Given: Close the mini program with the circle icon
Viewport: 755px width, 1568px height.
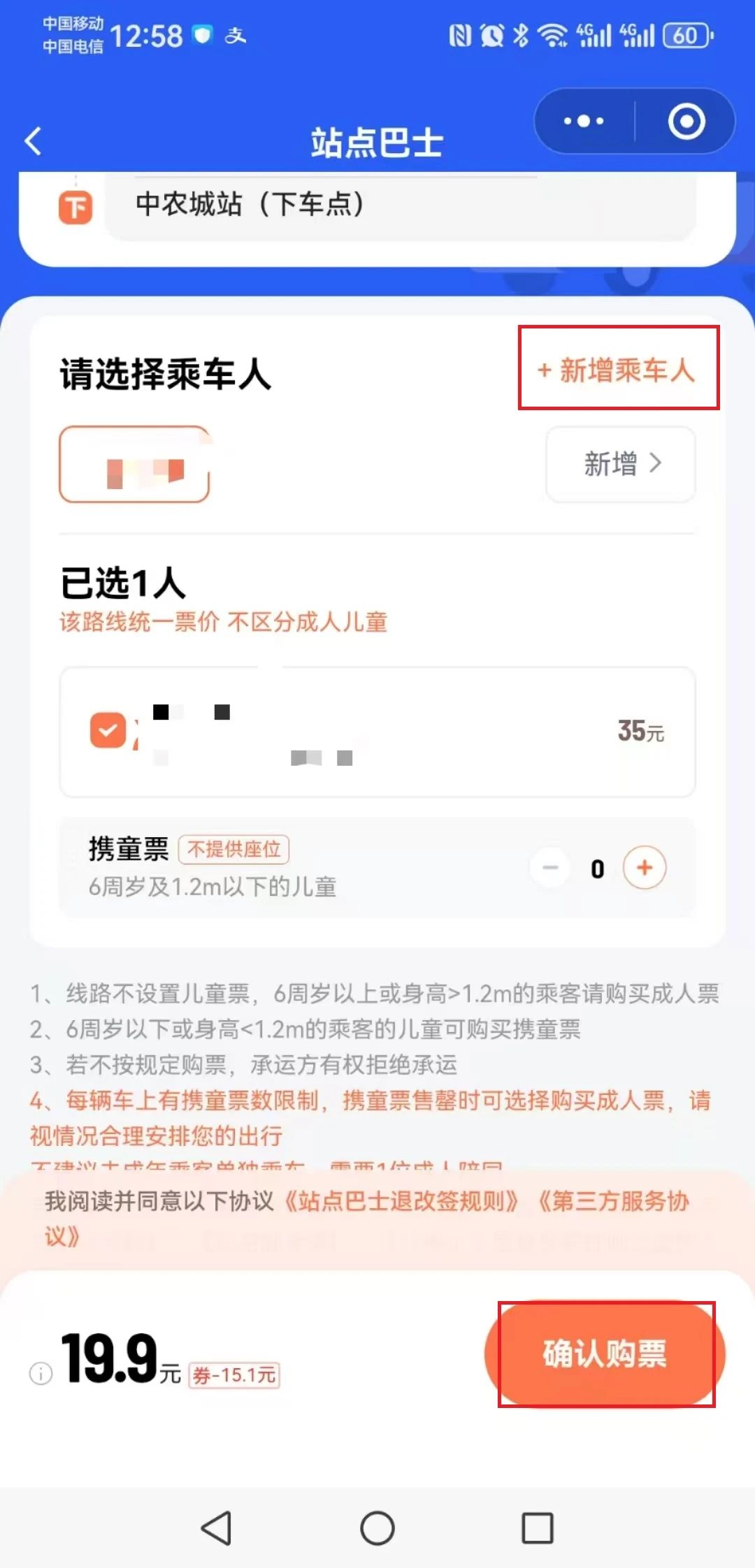Looking at the screenshot, I should tap(686, 122).
